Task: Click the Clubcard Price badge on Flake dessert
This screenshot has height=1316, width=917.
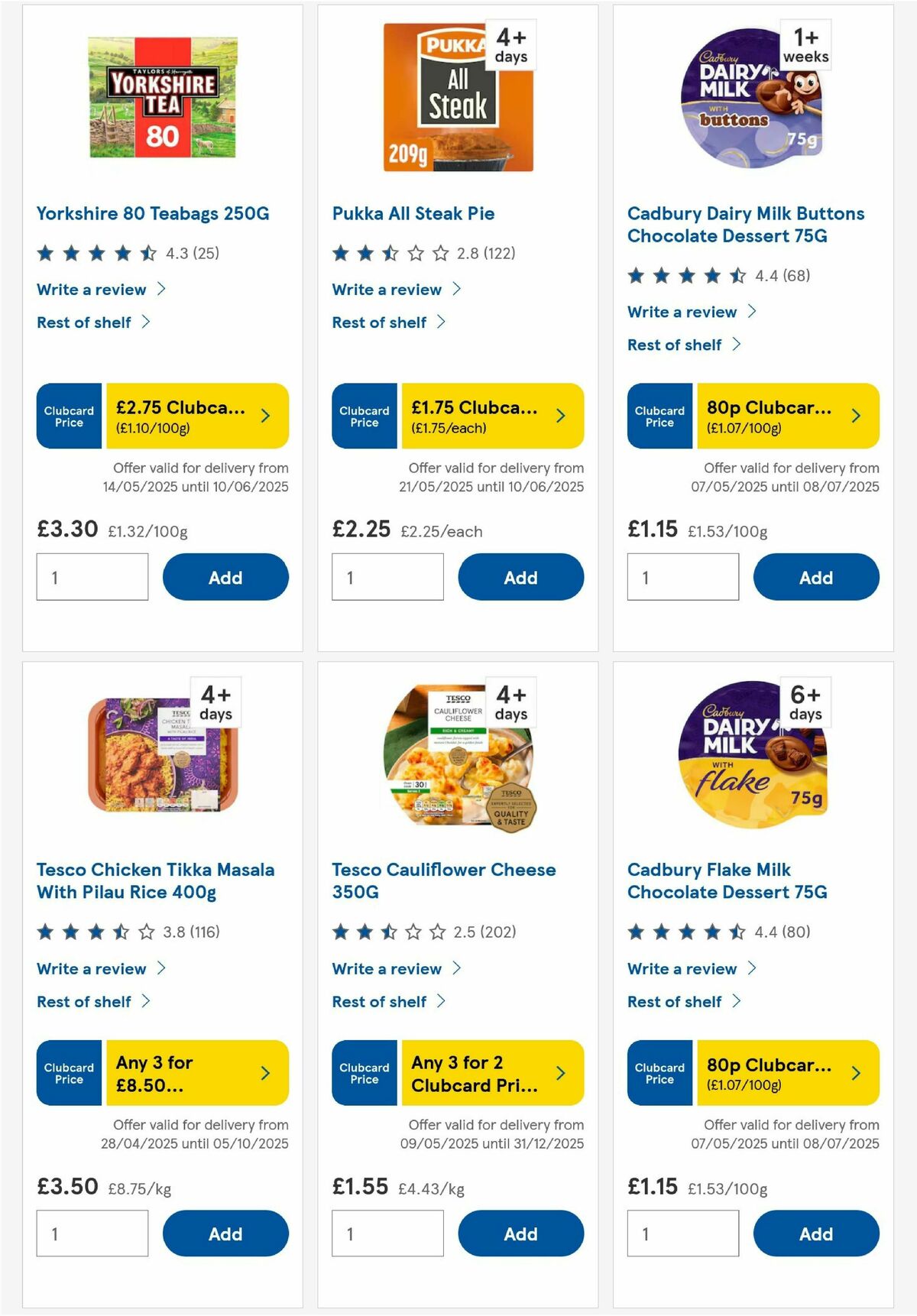Action: pyautogui.click(x=659, y=1072)
